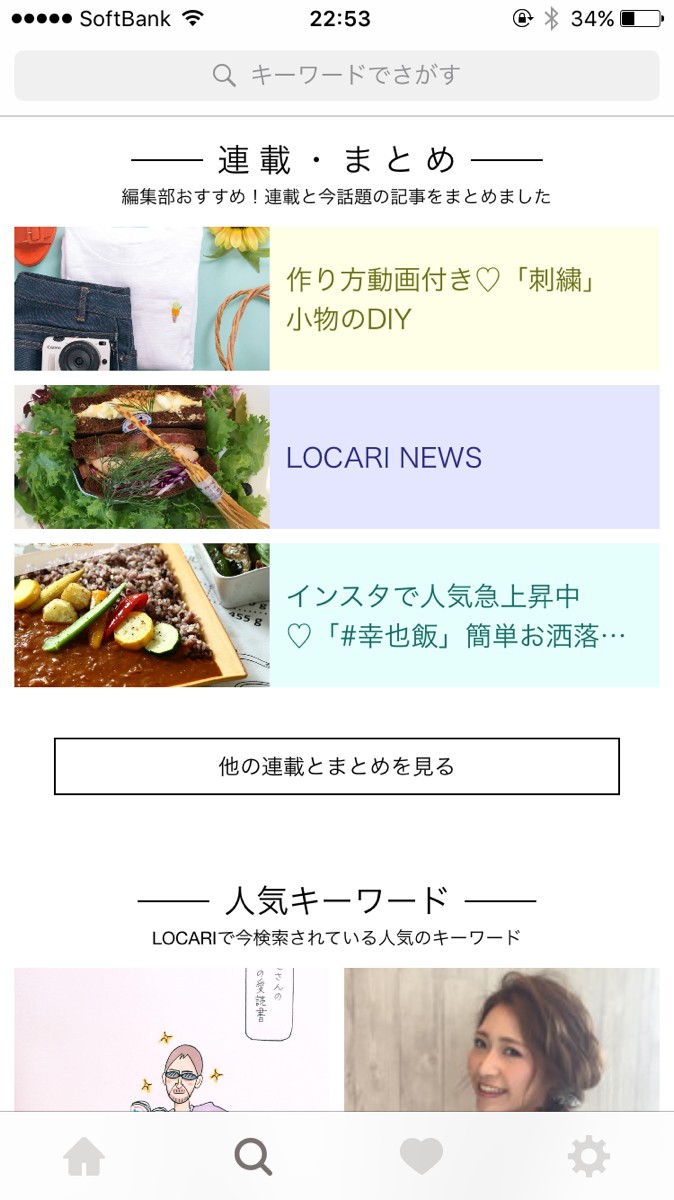Open the #幸也飯 Instagram article card
The width and height of the screenshot is (674, 1200).
coord(337,615)
